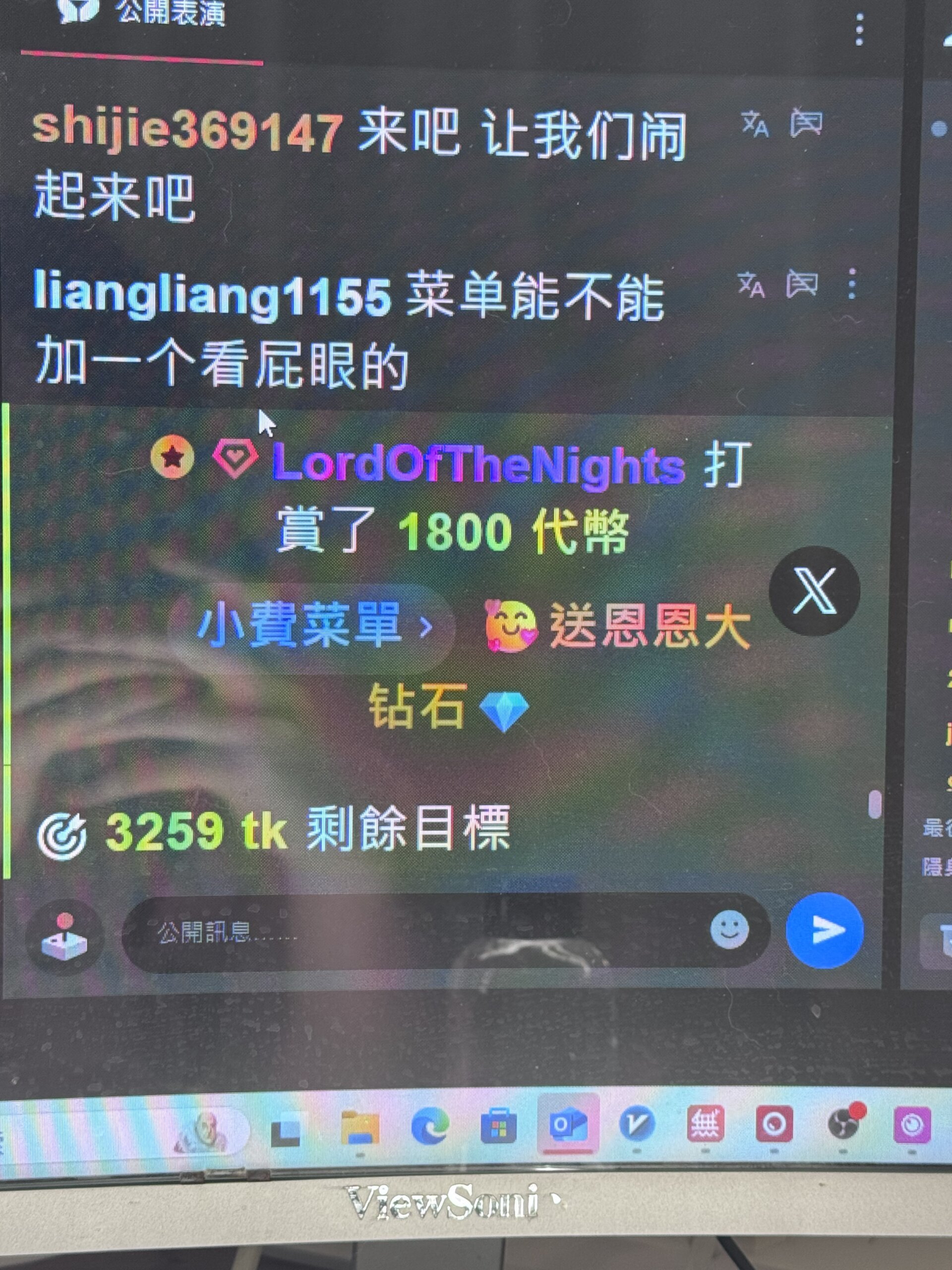952x1270 pixels.
Task: Open LordOfTheNights' user profile
Action: click(477, 464)
